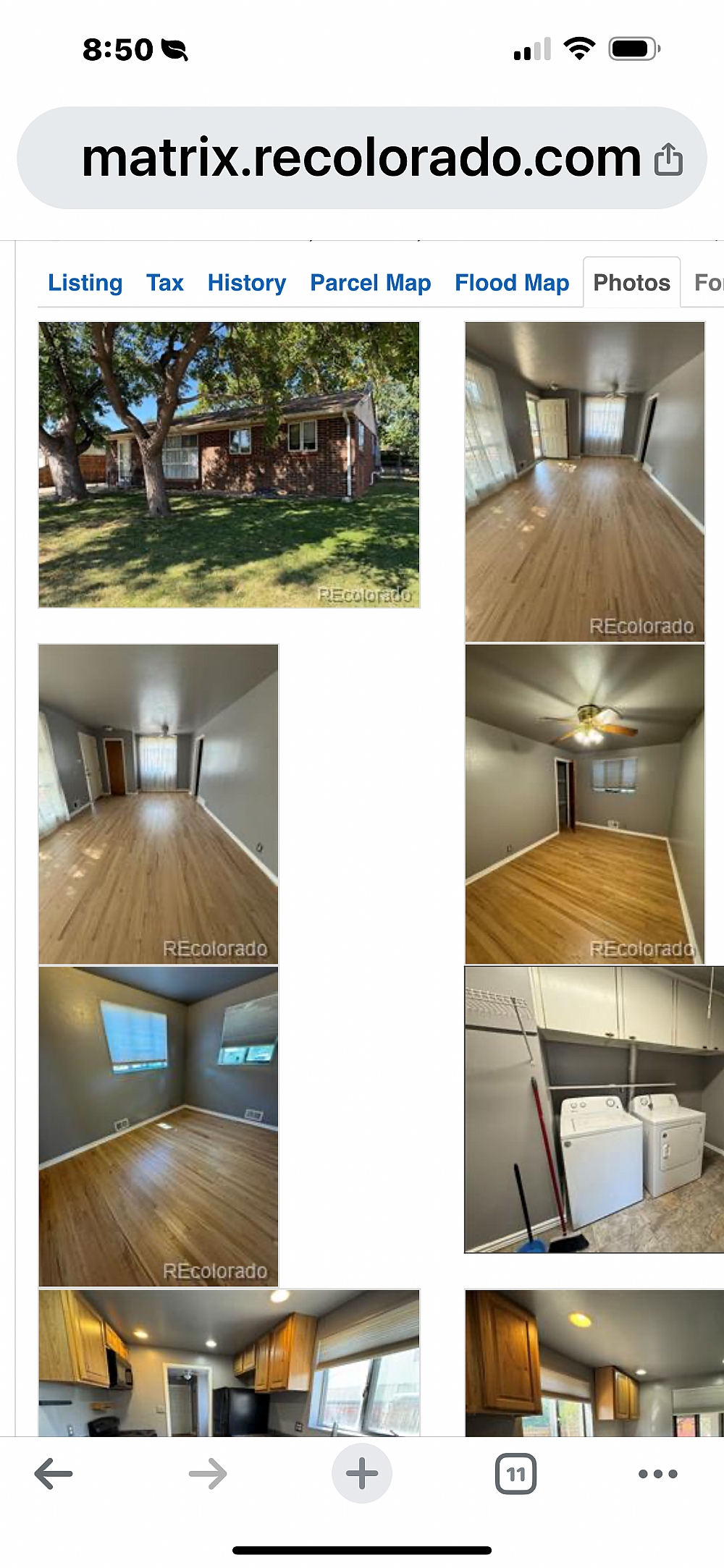Open a new browser tab

[x=362, y=1474]
